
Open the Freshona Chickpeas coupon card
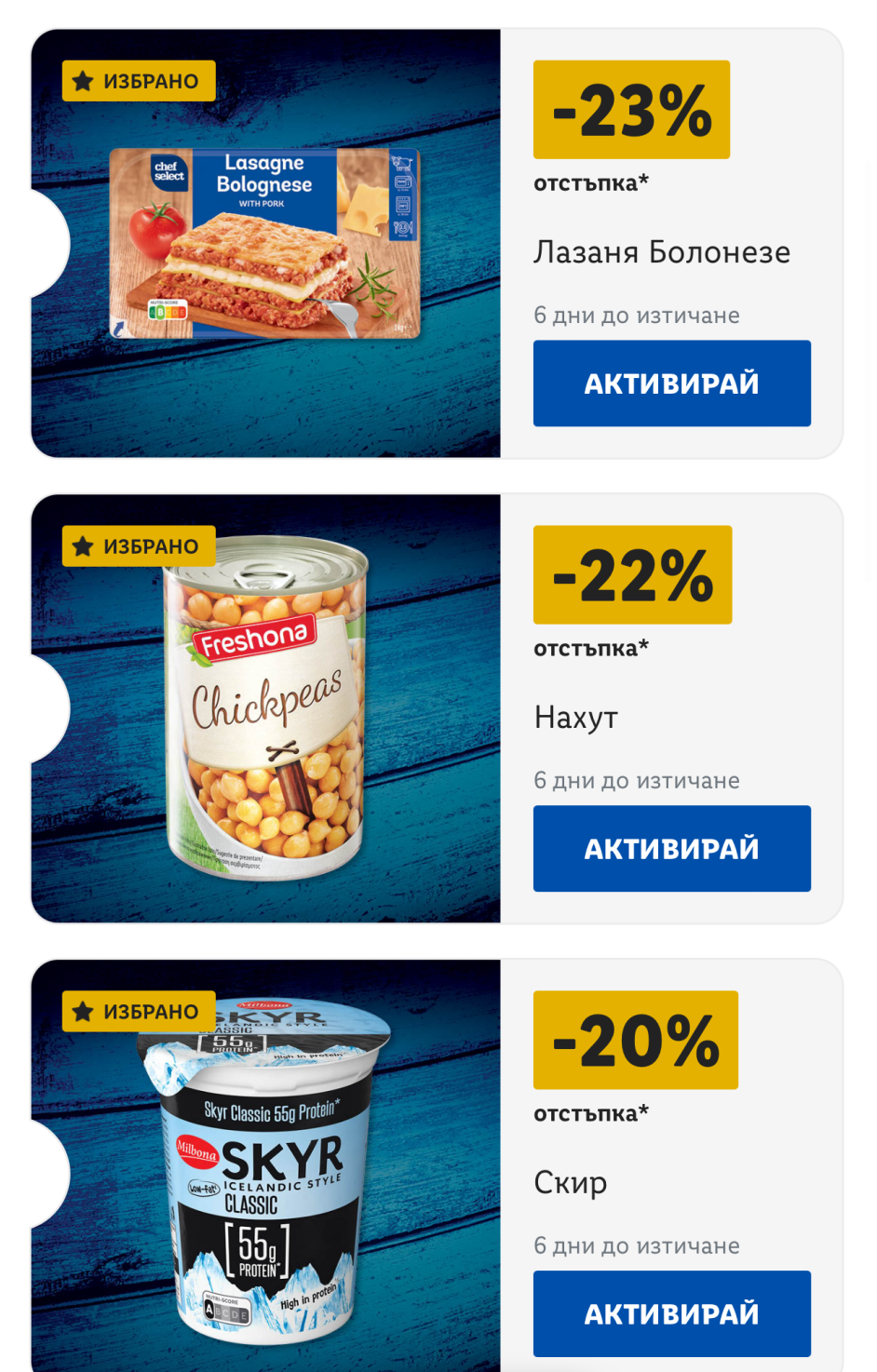click(x=265, y=709)
